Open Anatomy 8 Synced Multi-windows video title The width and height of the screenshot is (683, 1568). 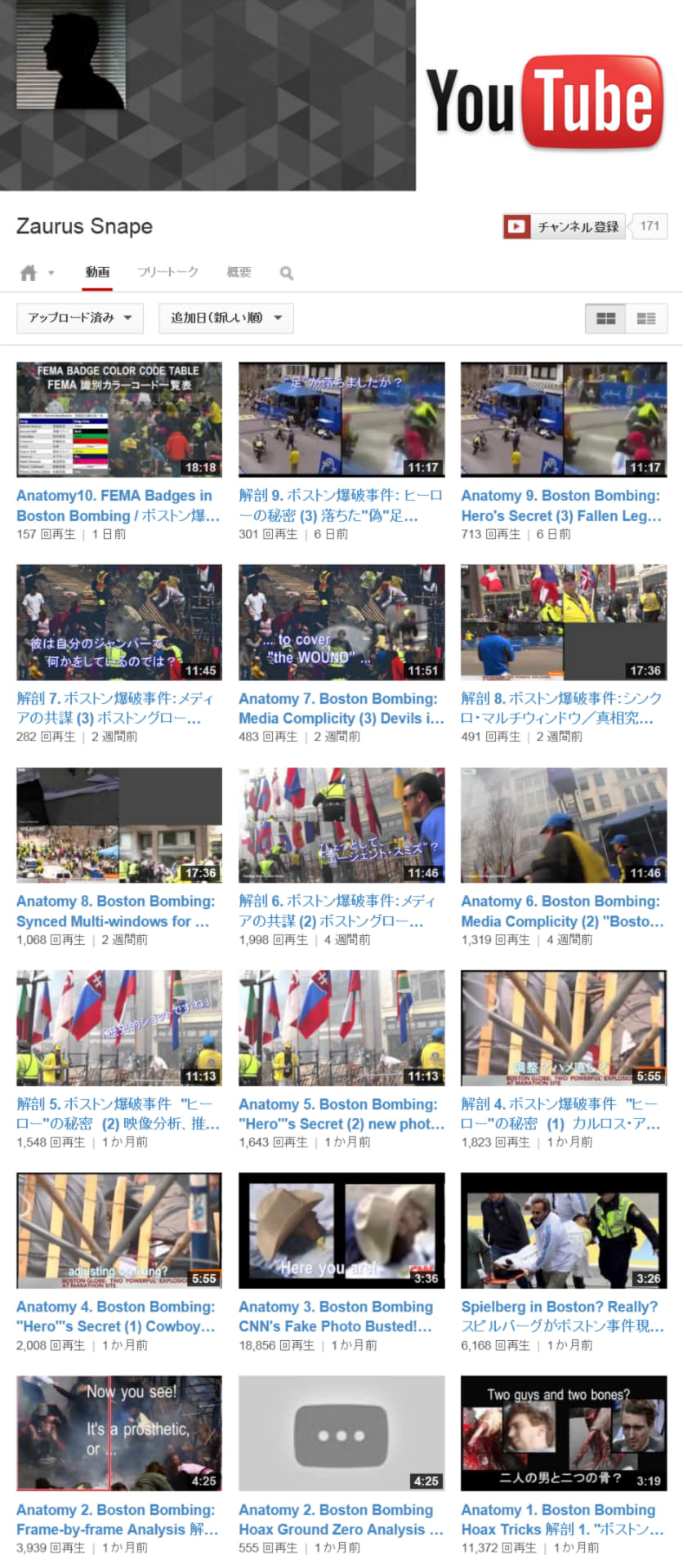[x=115, y=911]
